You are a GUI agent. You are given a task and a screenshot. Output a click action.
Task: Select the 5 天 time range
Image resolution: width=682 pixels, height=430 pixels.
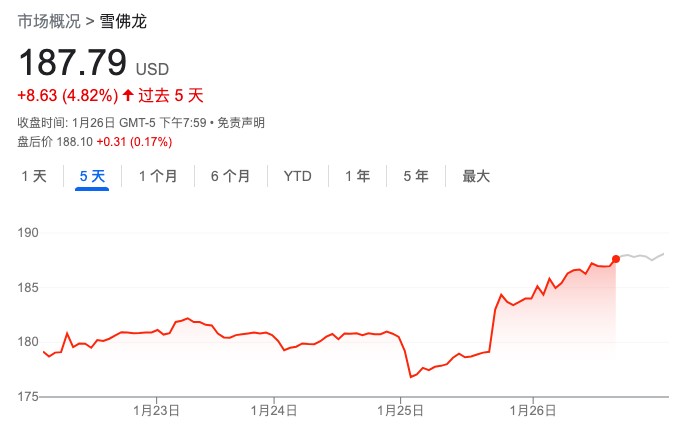(x=92, y=176)
